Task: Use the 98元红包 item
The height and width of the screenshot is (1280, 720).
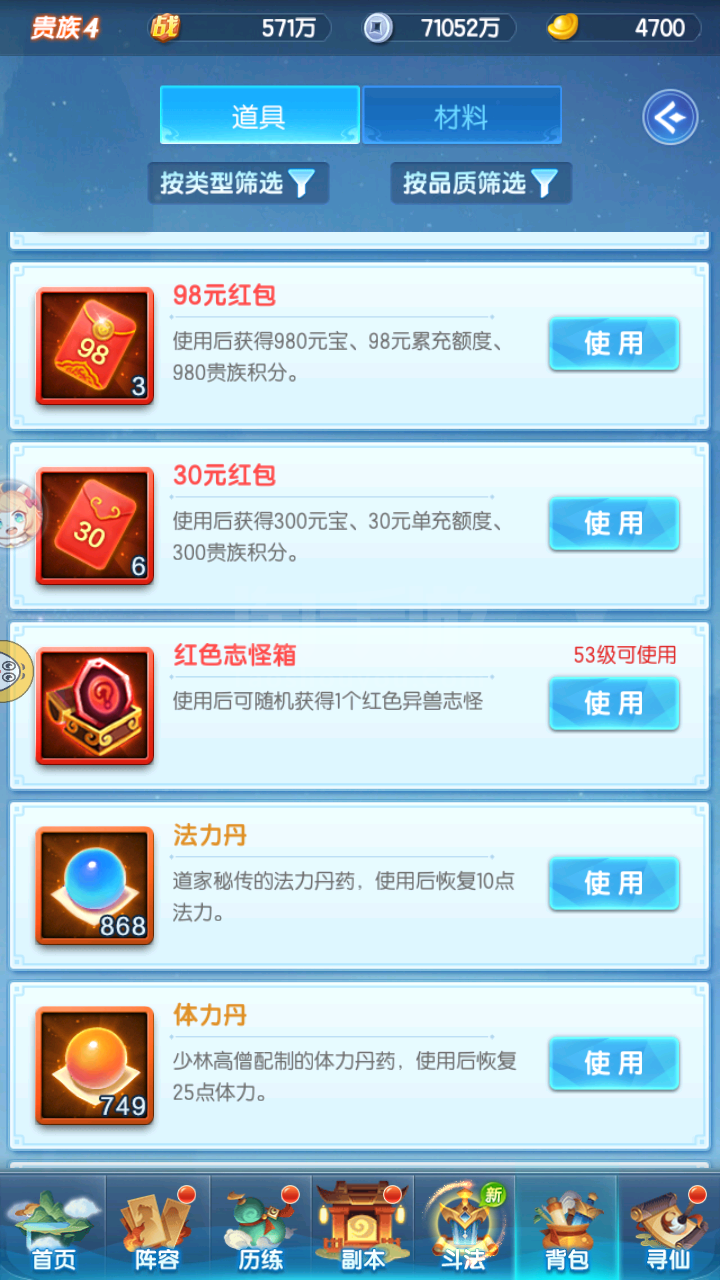Action: (614, 344)
